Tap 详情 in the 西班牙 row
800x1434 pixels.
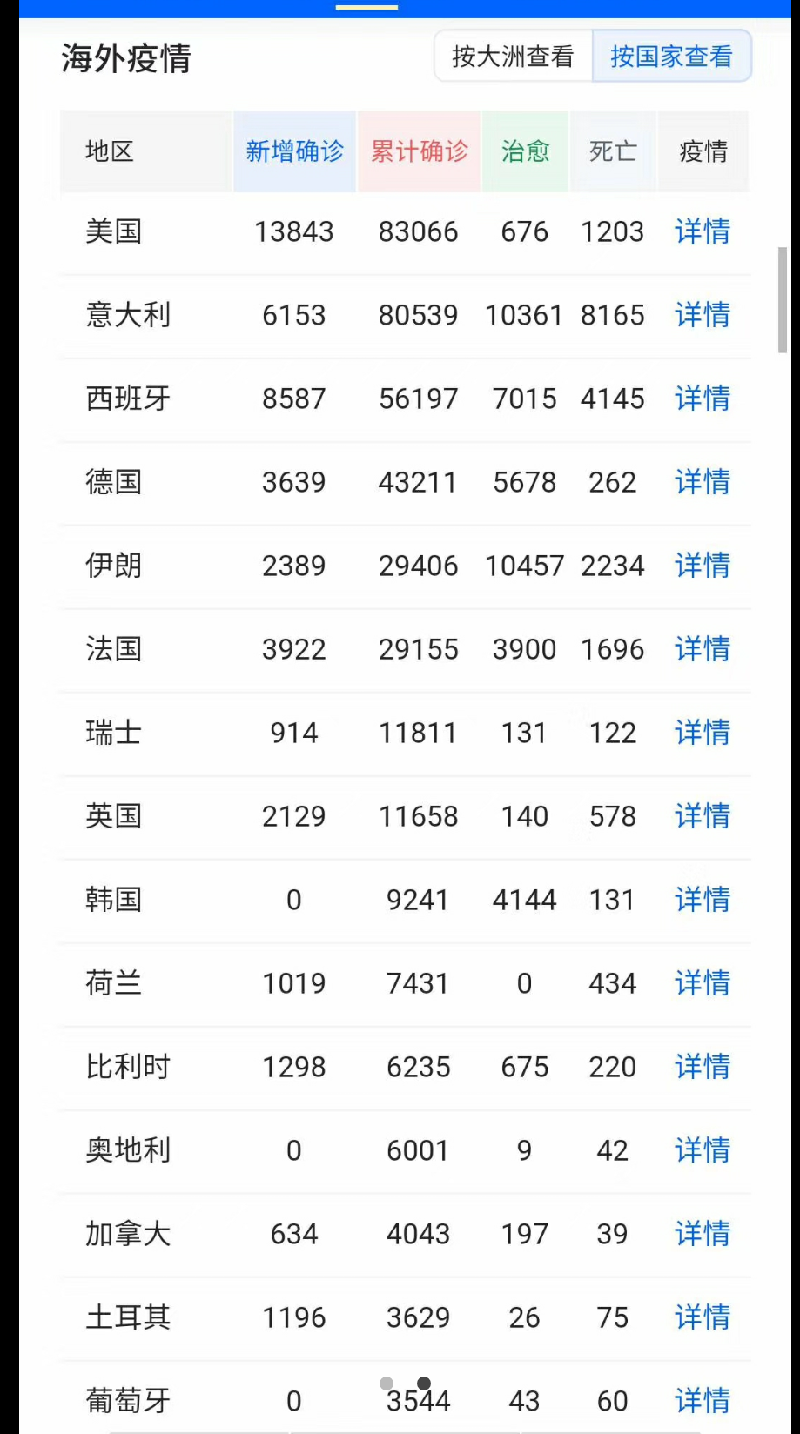pos(702,399)
